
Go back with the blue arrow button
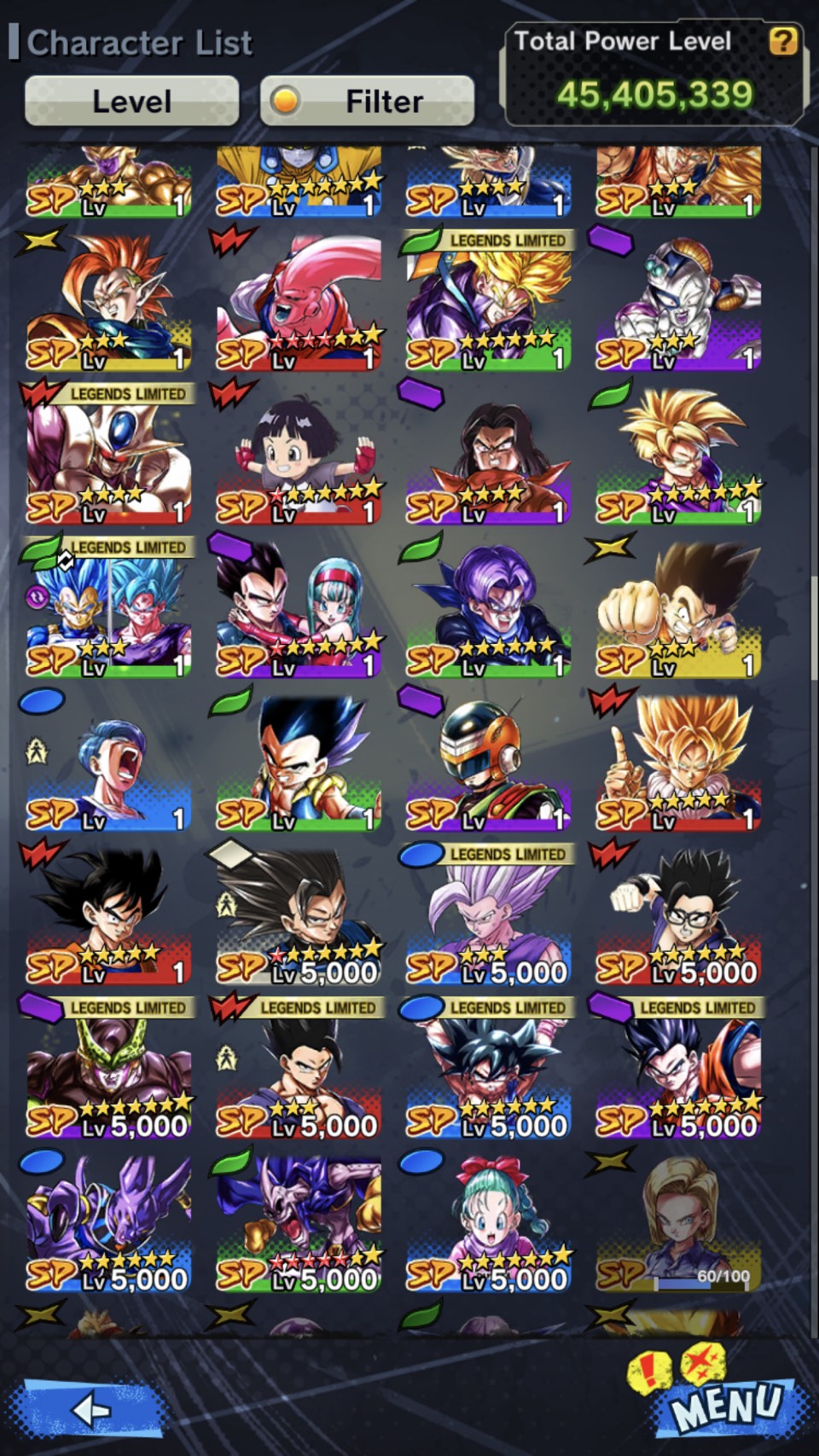[x=90, y=1408]
